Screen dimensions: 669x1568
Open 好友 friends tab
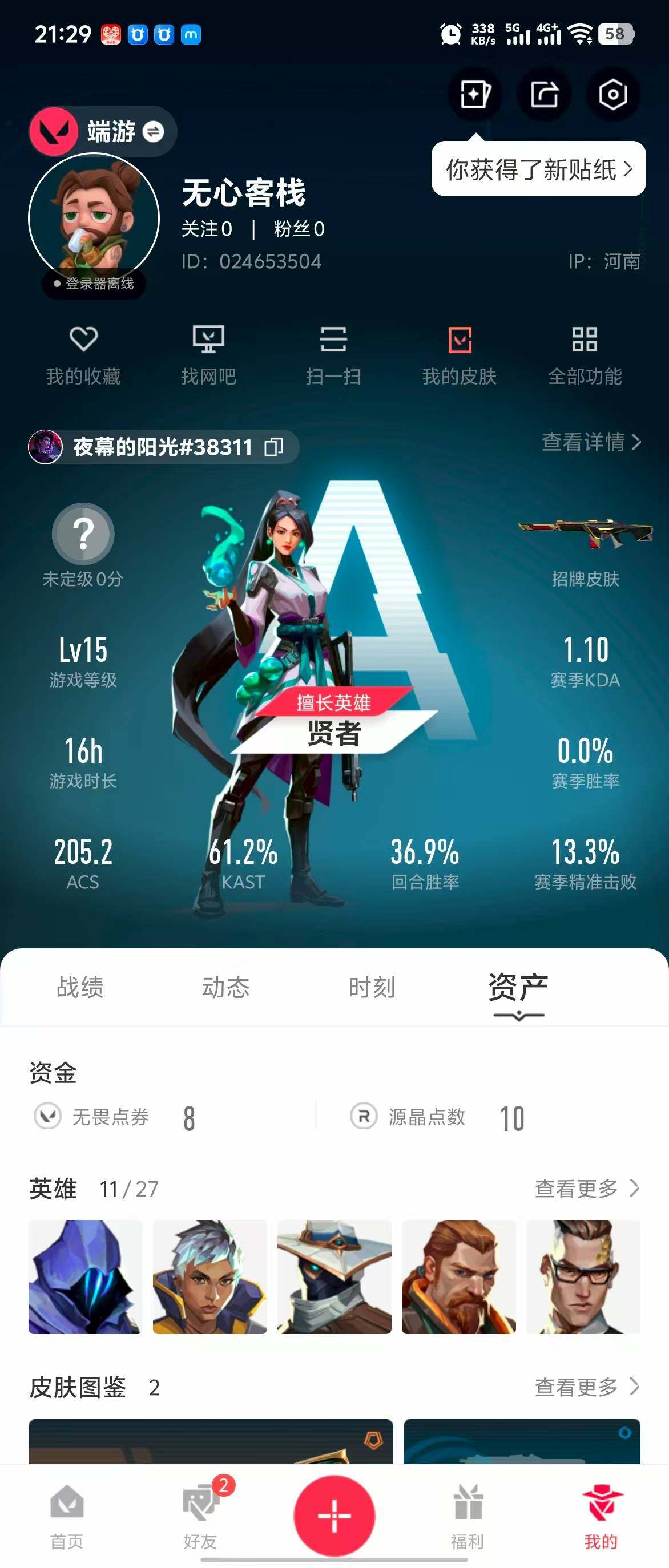click(200, 1516)
